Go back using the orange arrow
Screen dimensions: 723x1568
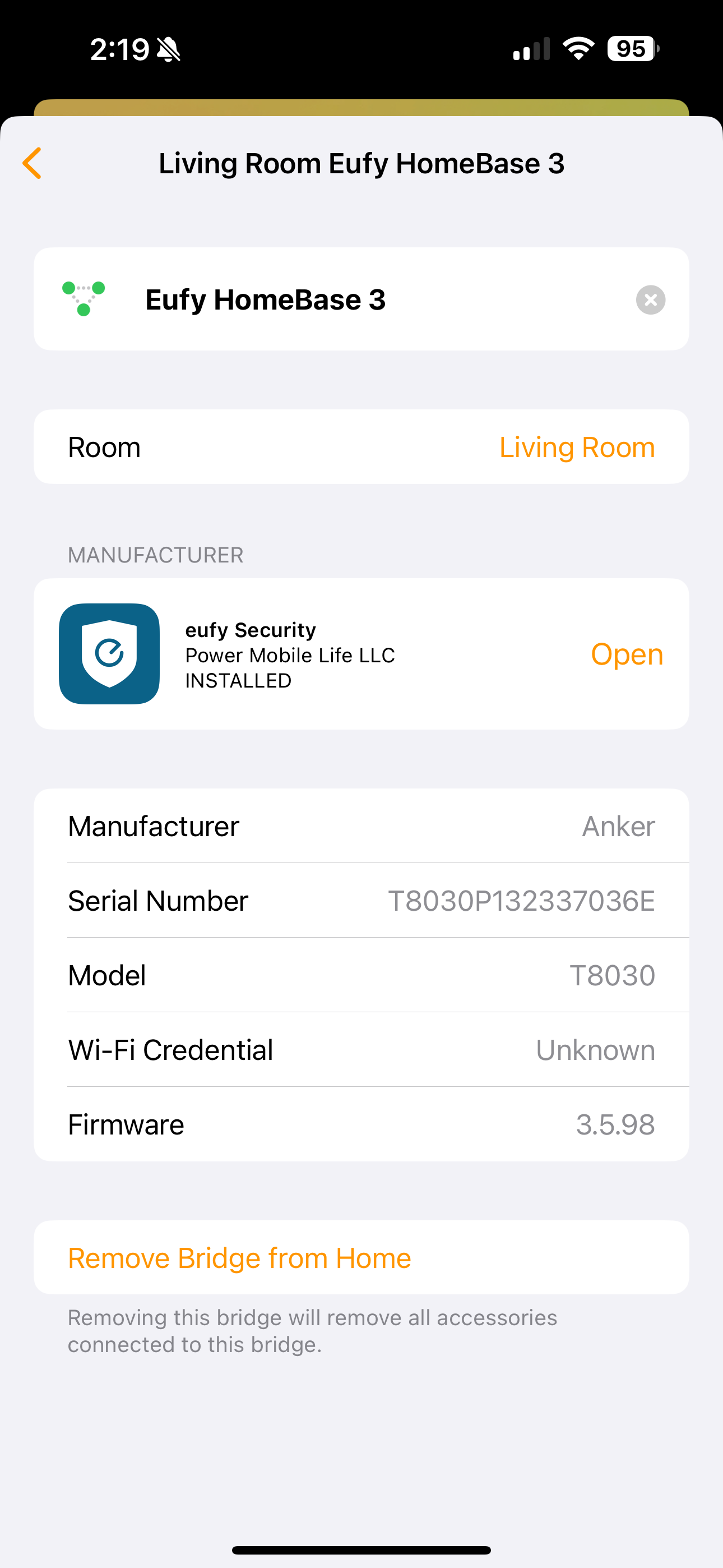pos(31,163)
